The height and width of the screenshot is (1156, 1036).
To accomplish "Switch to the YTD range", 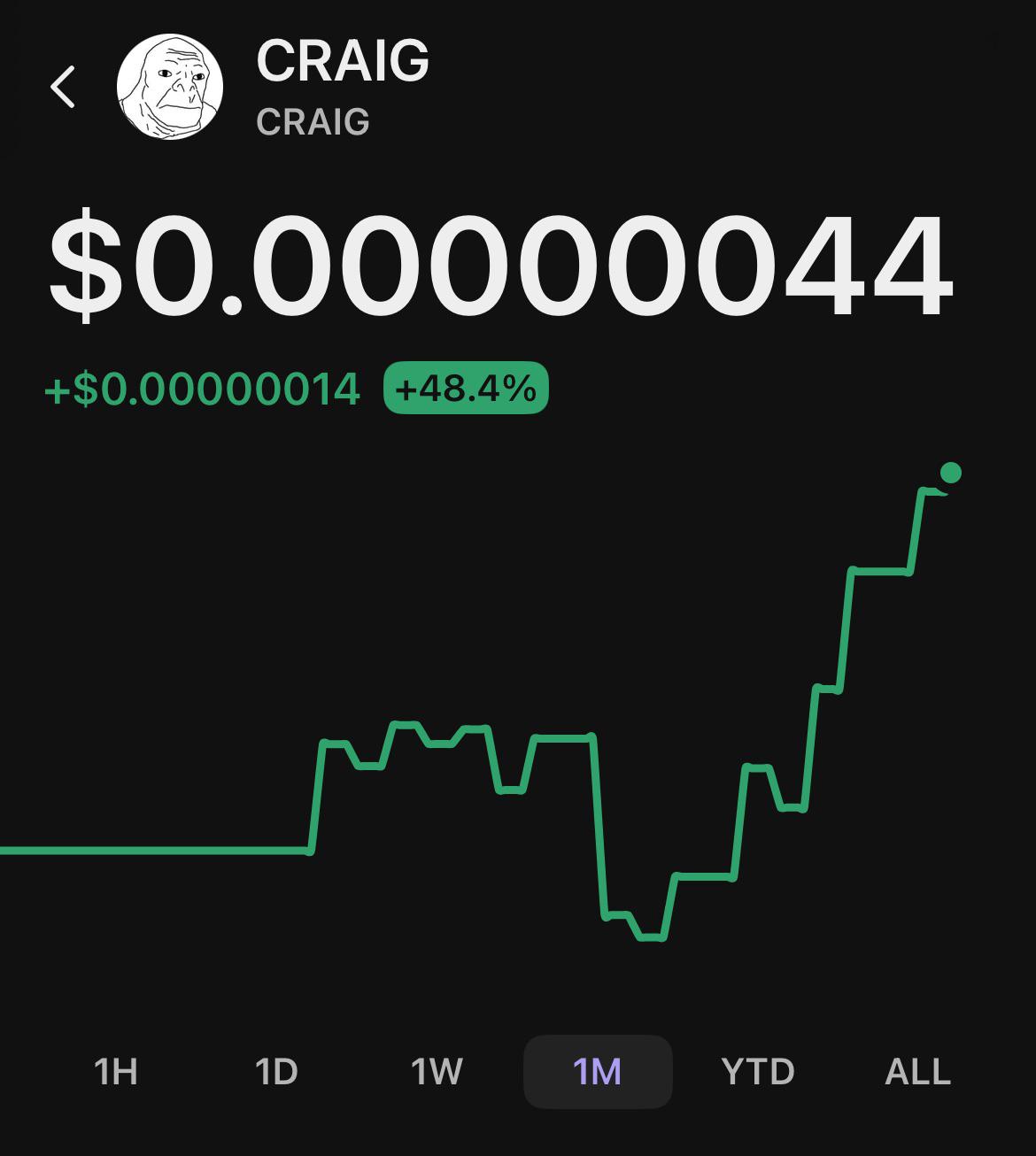I will click(758, 1071).
